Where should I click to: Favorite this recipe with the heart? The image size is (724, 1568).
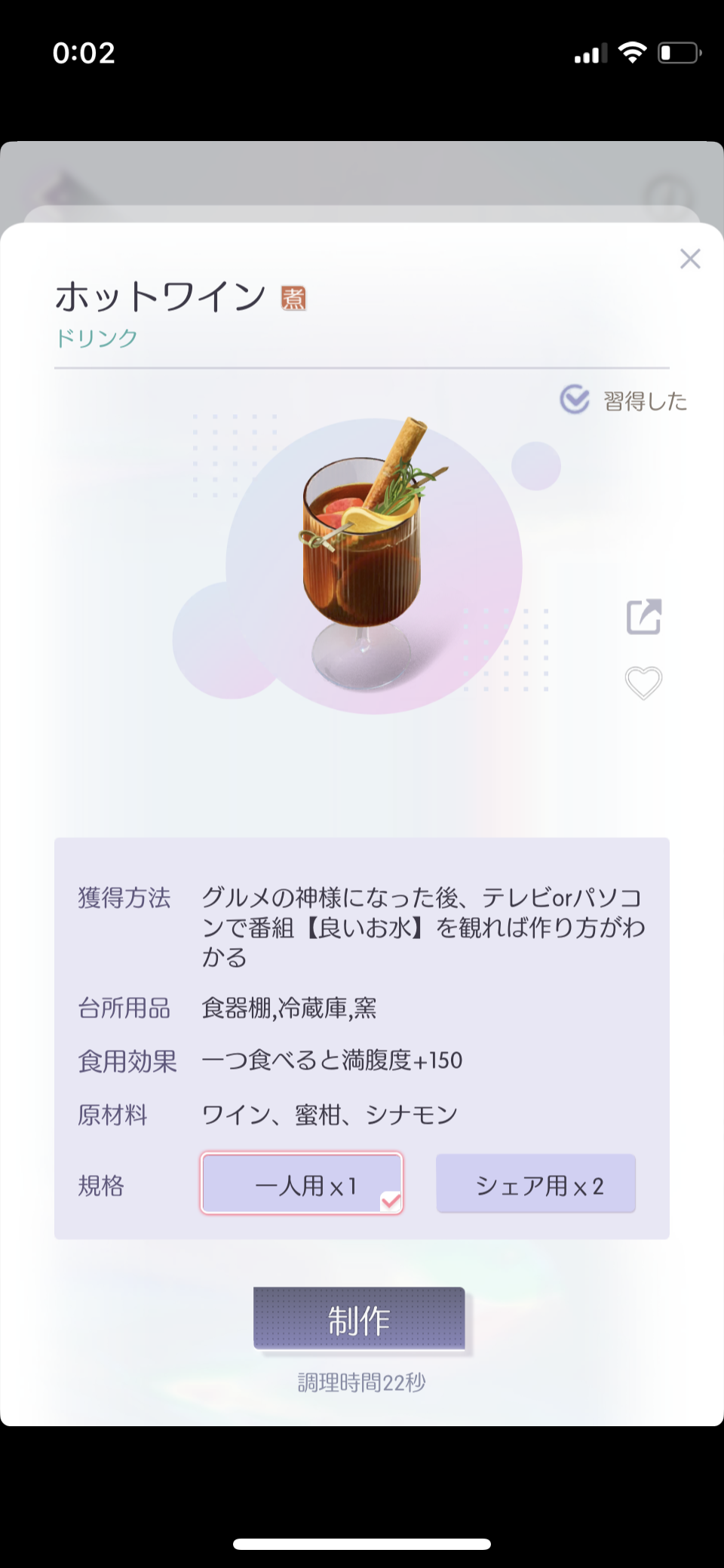[643, 683]
